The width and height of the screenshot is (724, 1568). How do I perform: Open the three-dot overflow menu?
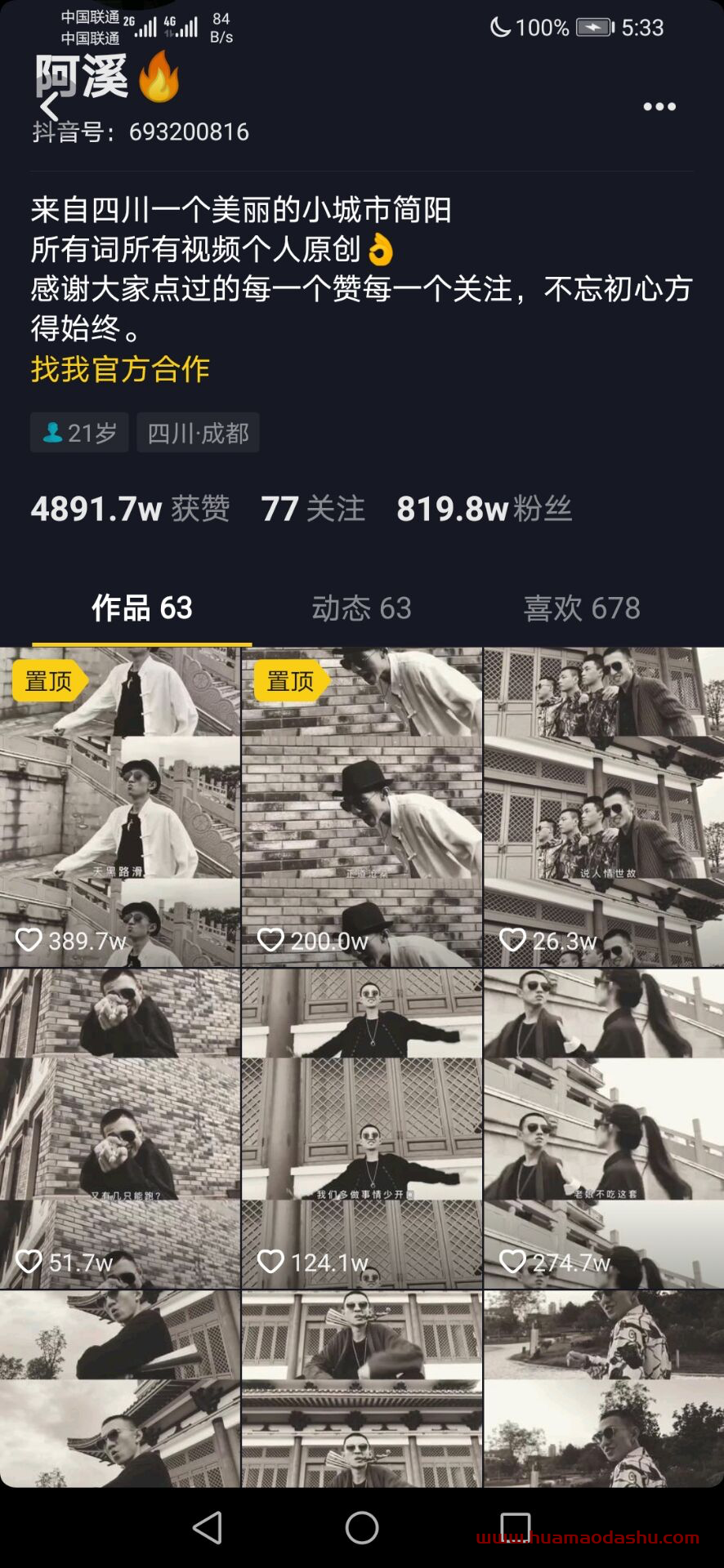[x=659, y=107]
